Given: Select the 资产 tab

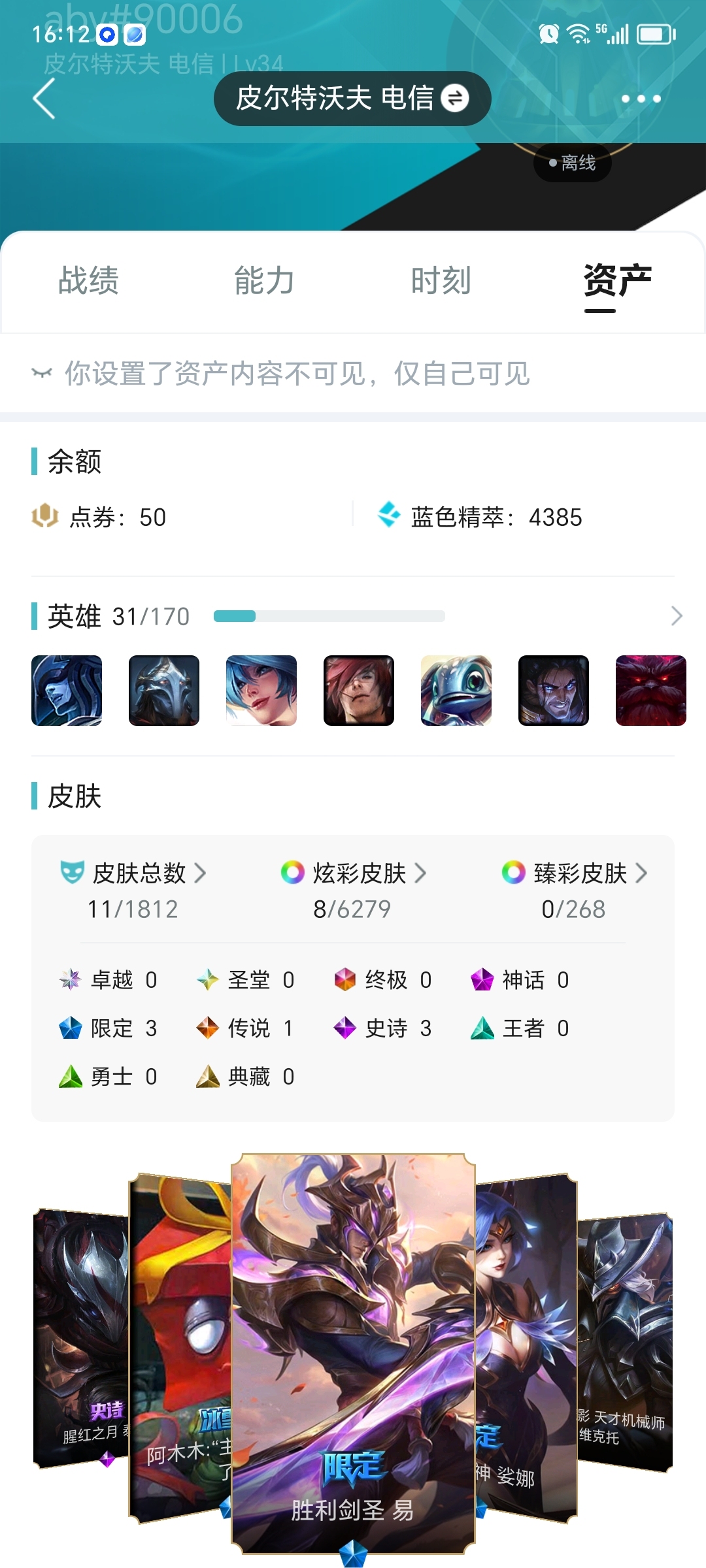Looking at the screenshot, I should [618, 281].
